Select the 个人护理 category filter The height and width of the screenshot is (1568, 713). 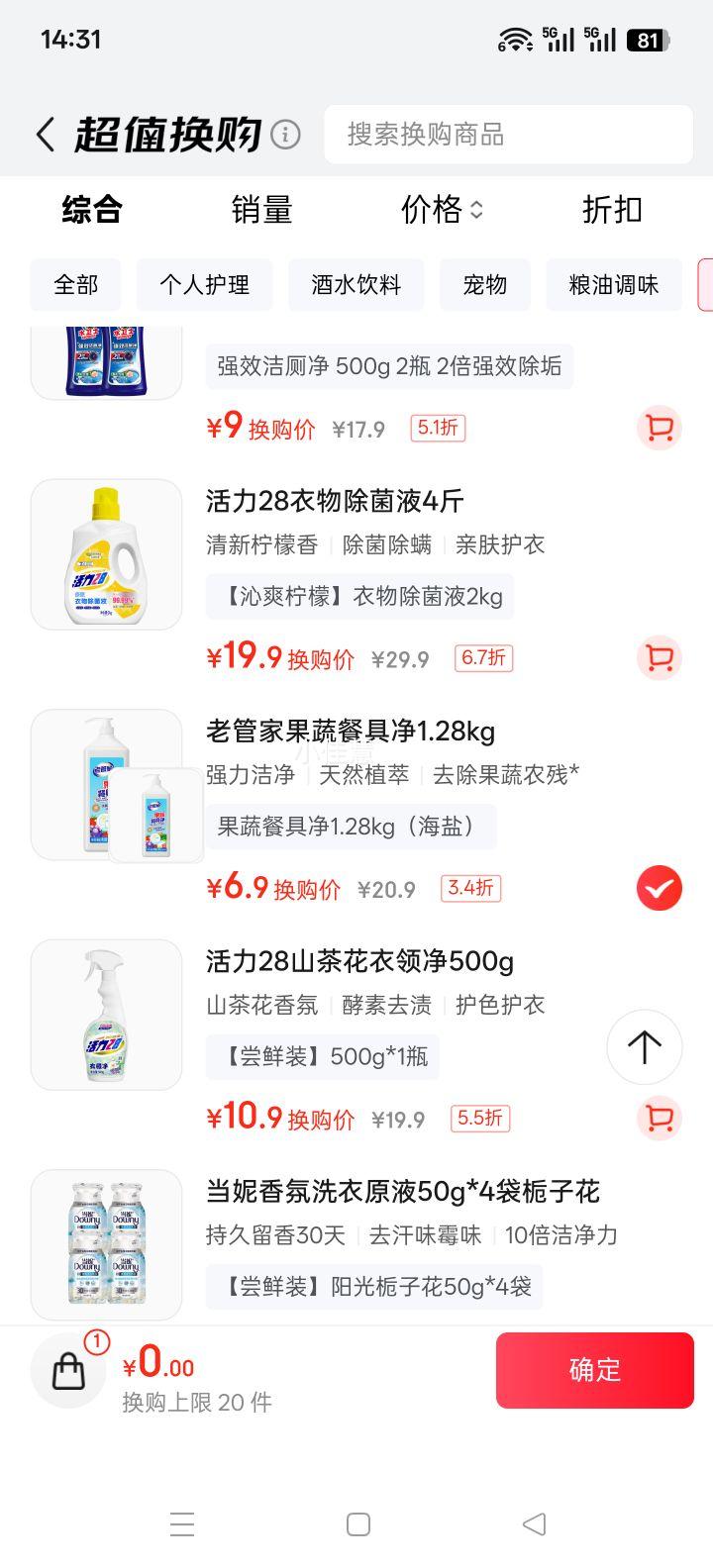click(x=204, y=284)
